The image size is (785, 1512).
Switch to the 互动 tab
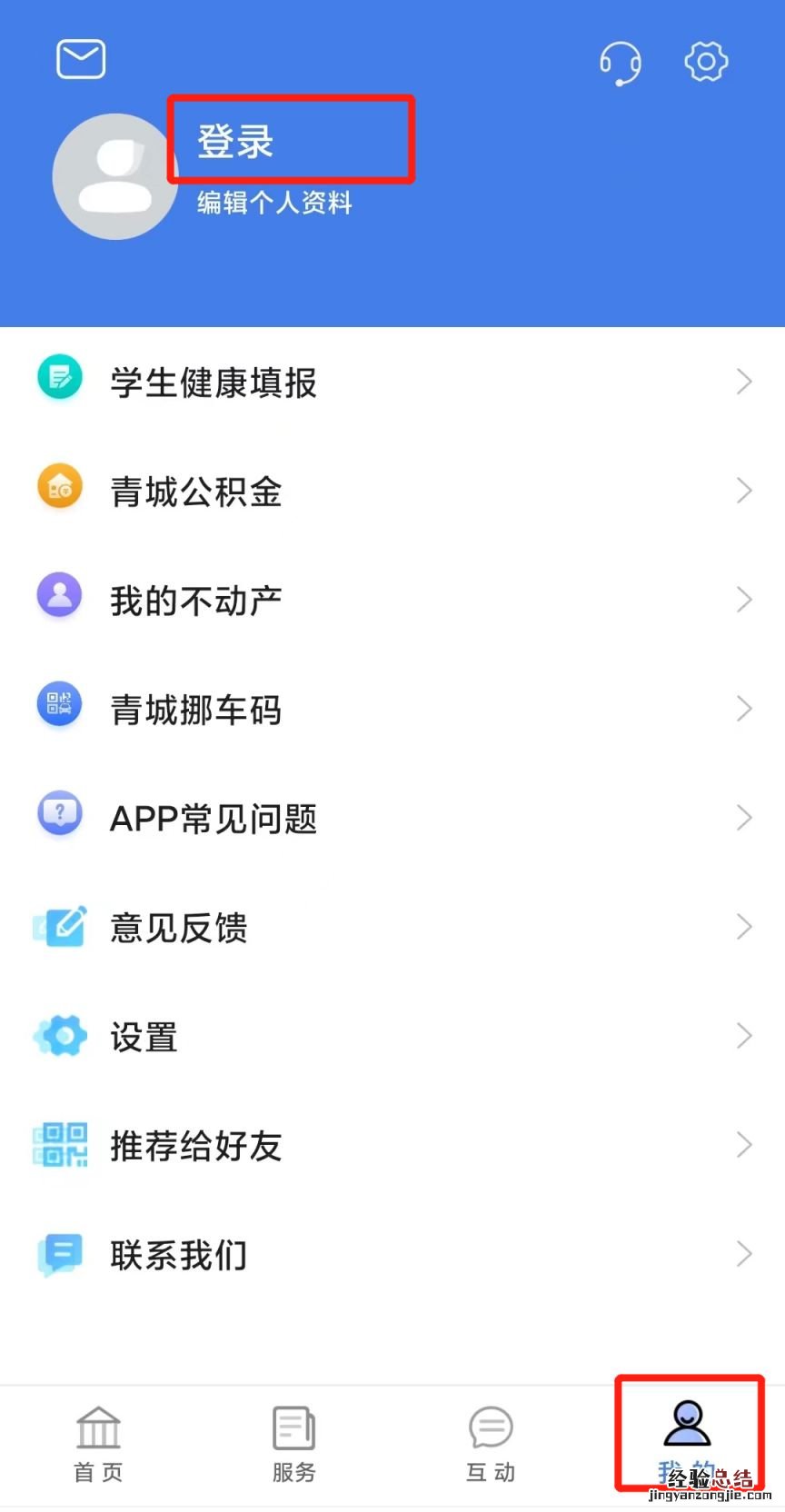tap(491, 1444)
